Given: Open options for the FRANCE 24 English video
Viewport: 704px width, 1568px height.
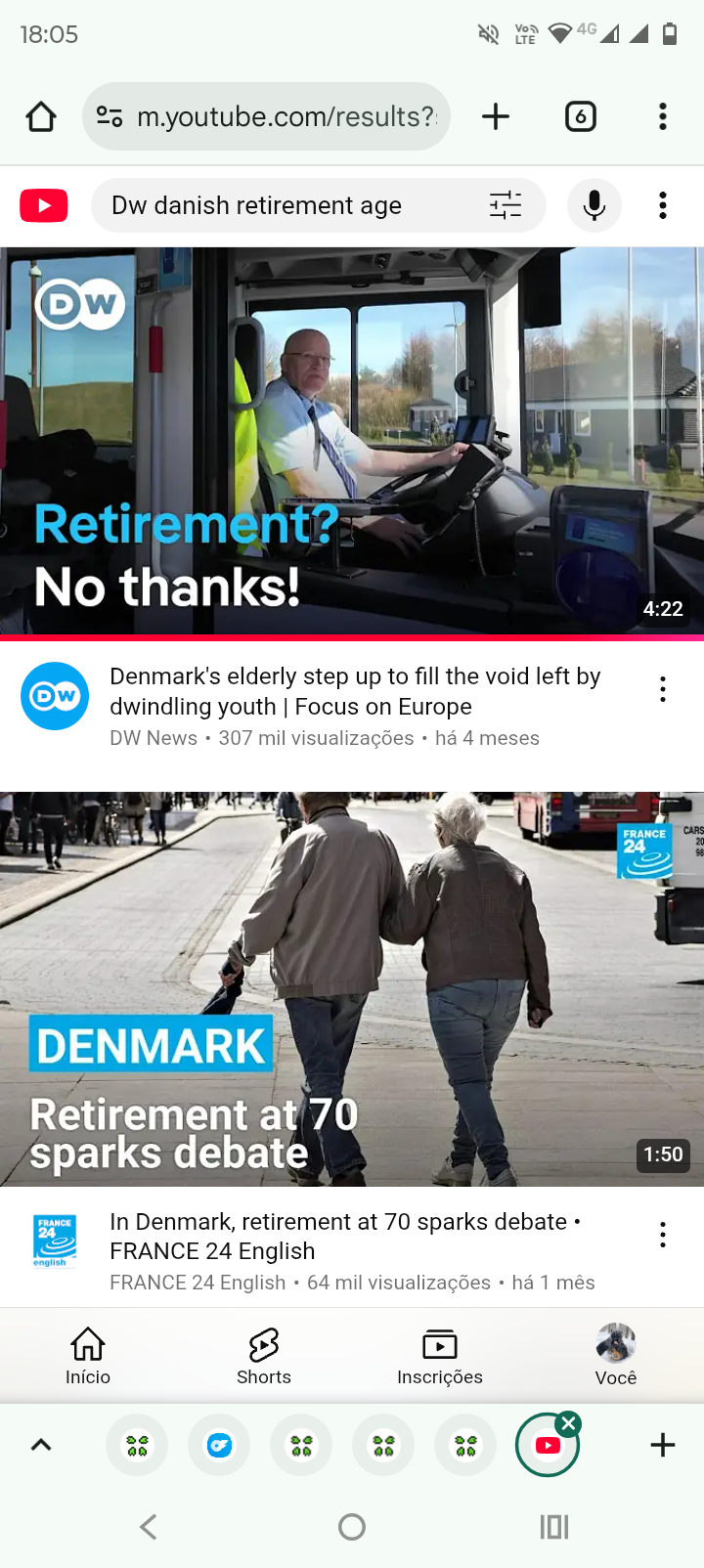Looking at the screenshot, I should pyautogui.click(x=663, y=1235).
